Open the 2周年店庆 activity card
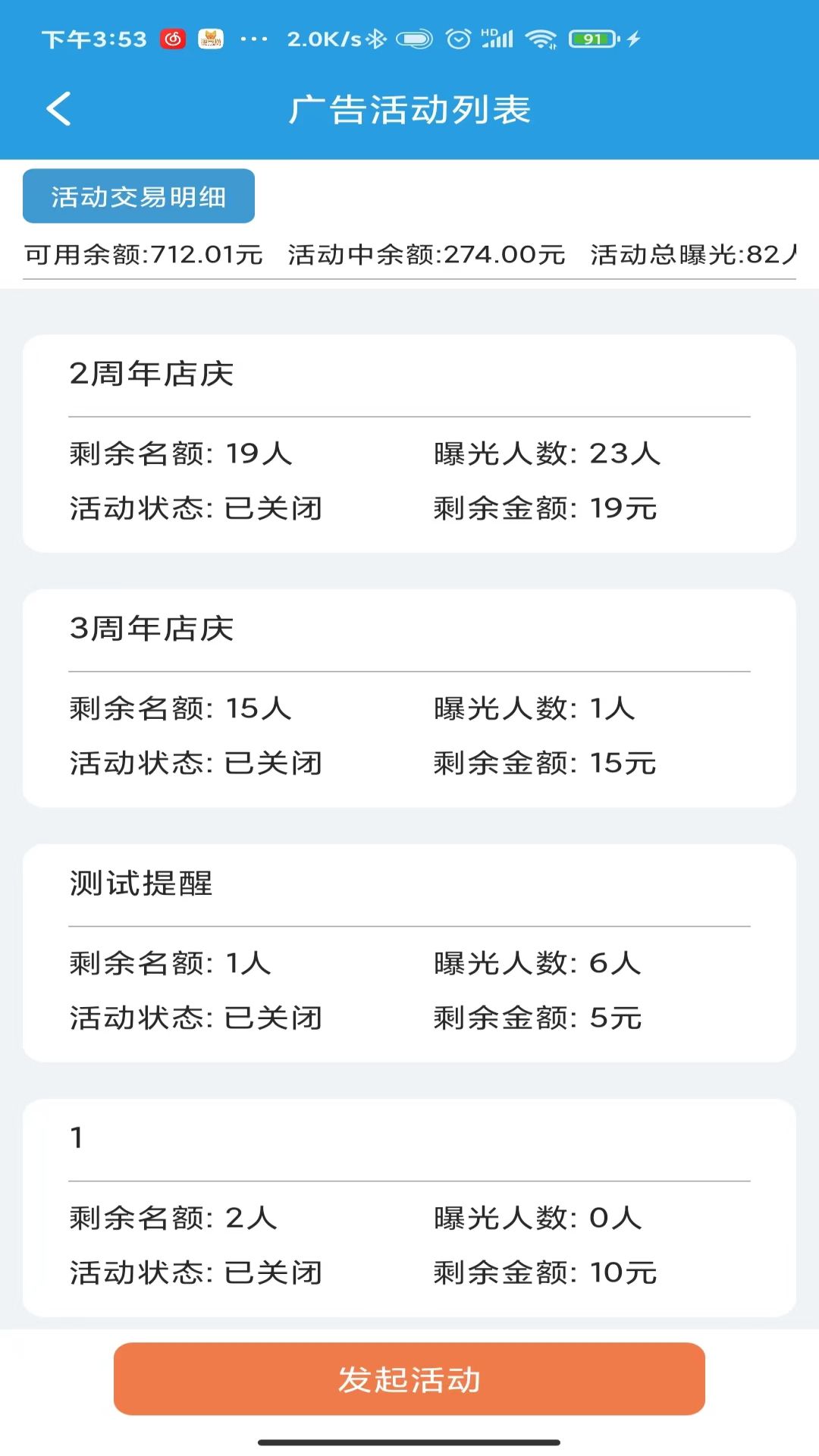 (409, 442)
